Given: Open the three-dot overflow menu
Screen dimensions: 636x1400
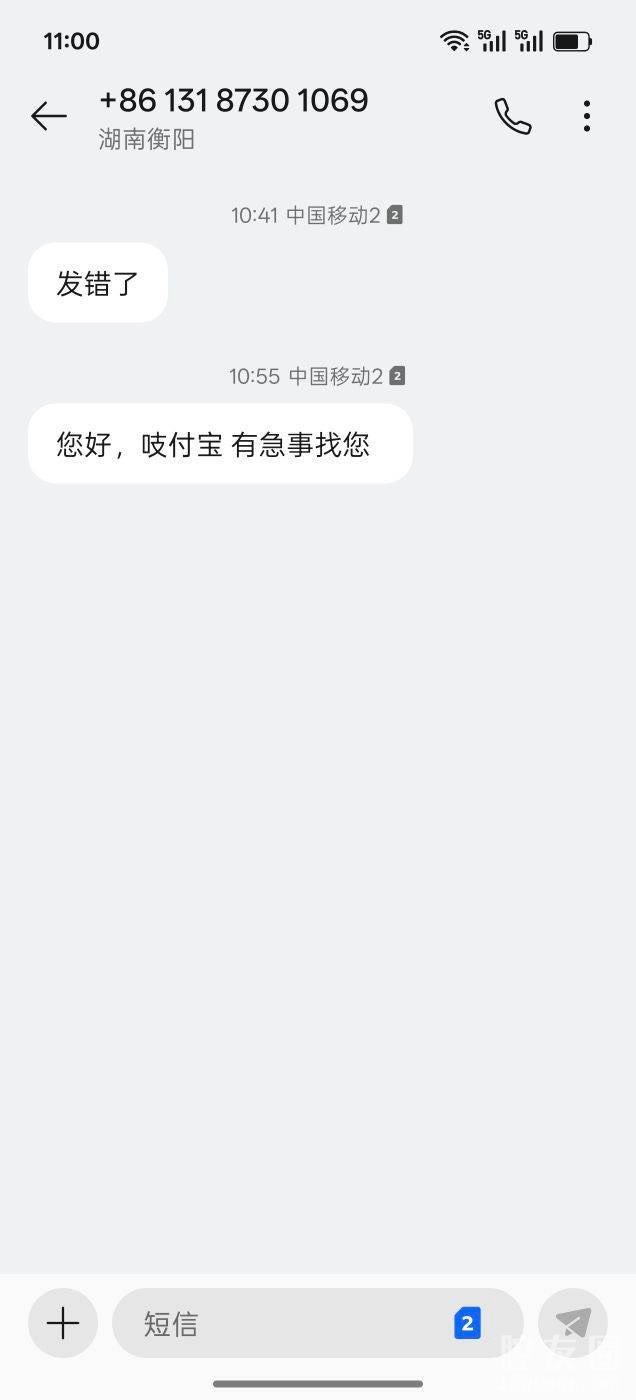Looking at the screenshot, I should click(587, 117).
